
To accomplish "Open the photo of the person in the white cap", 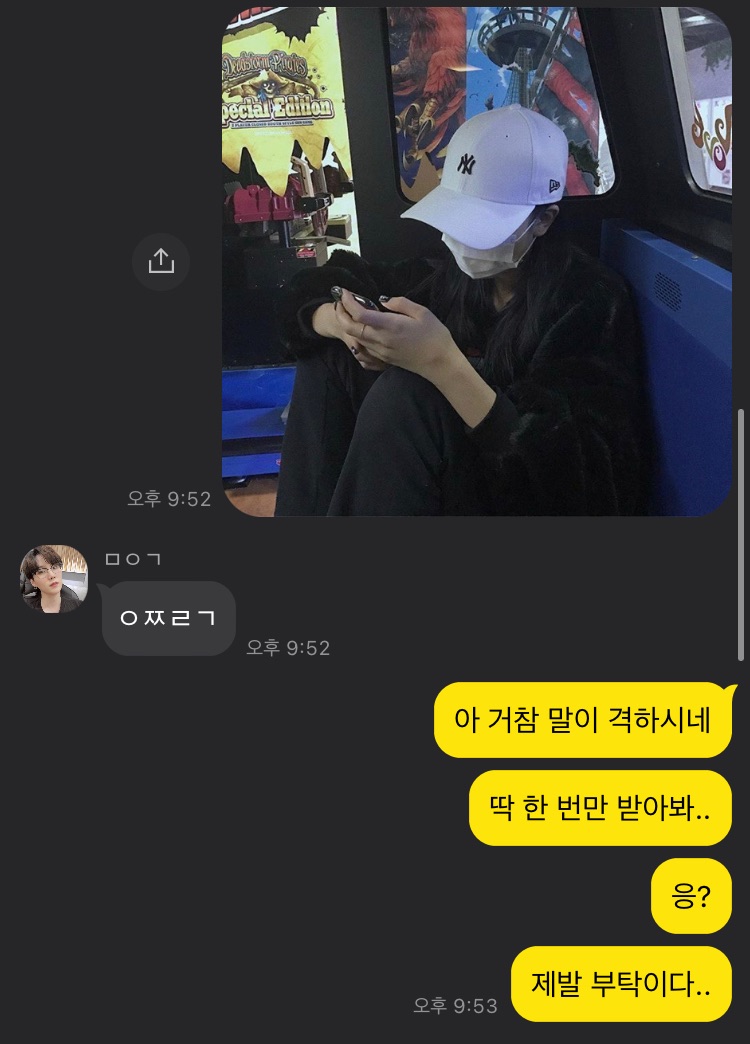I will (476, 262).
